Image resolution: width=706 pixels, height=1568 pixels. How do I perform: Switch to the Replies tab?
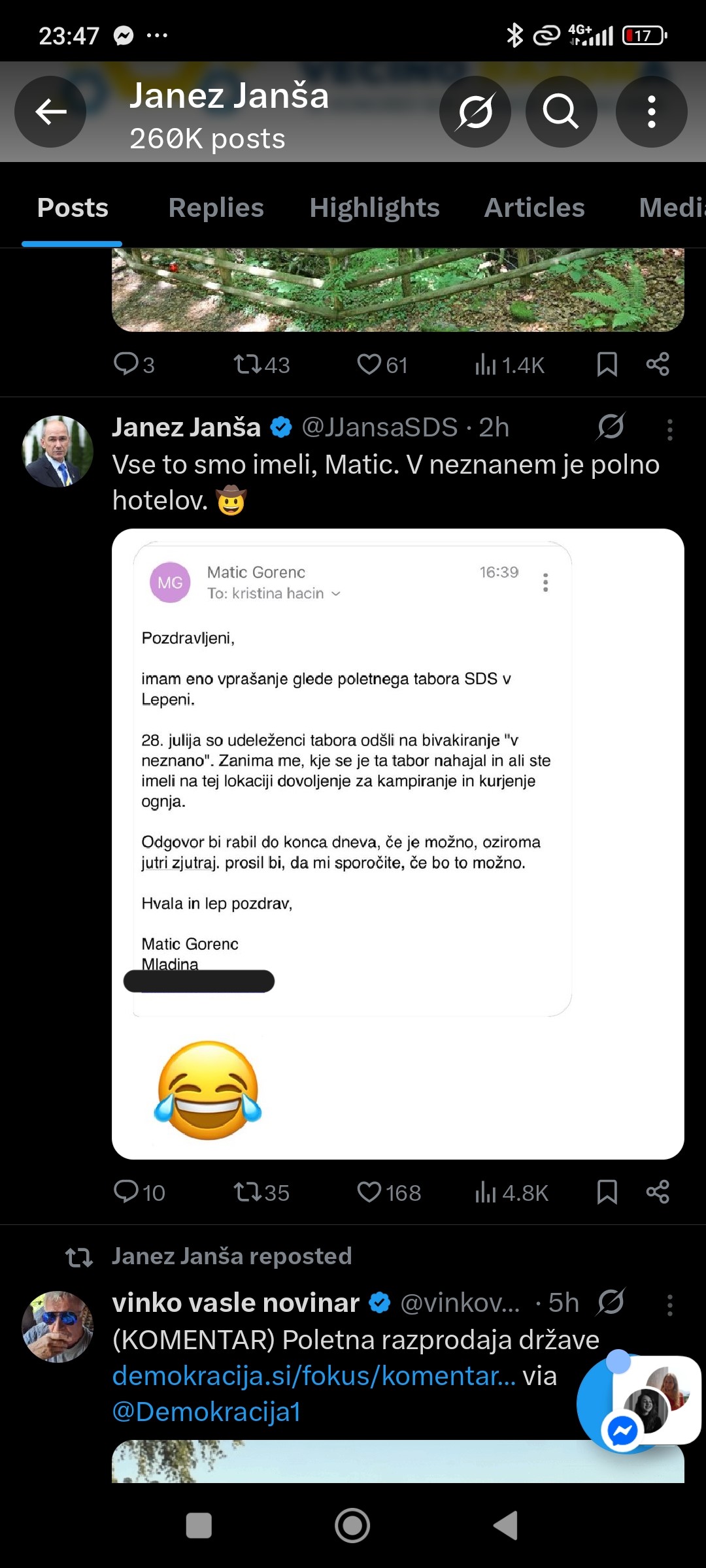[216, 208]
